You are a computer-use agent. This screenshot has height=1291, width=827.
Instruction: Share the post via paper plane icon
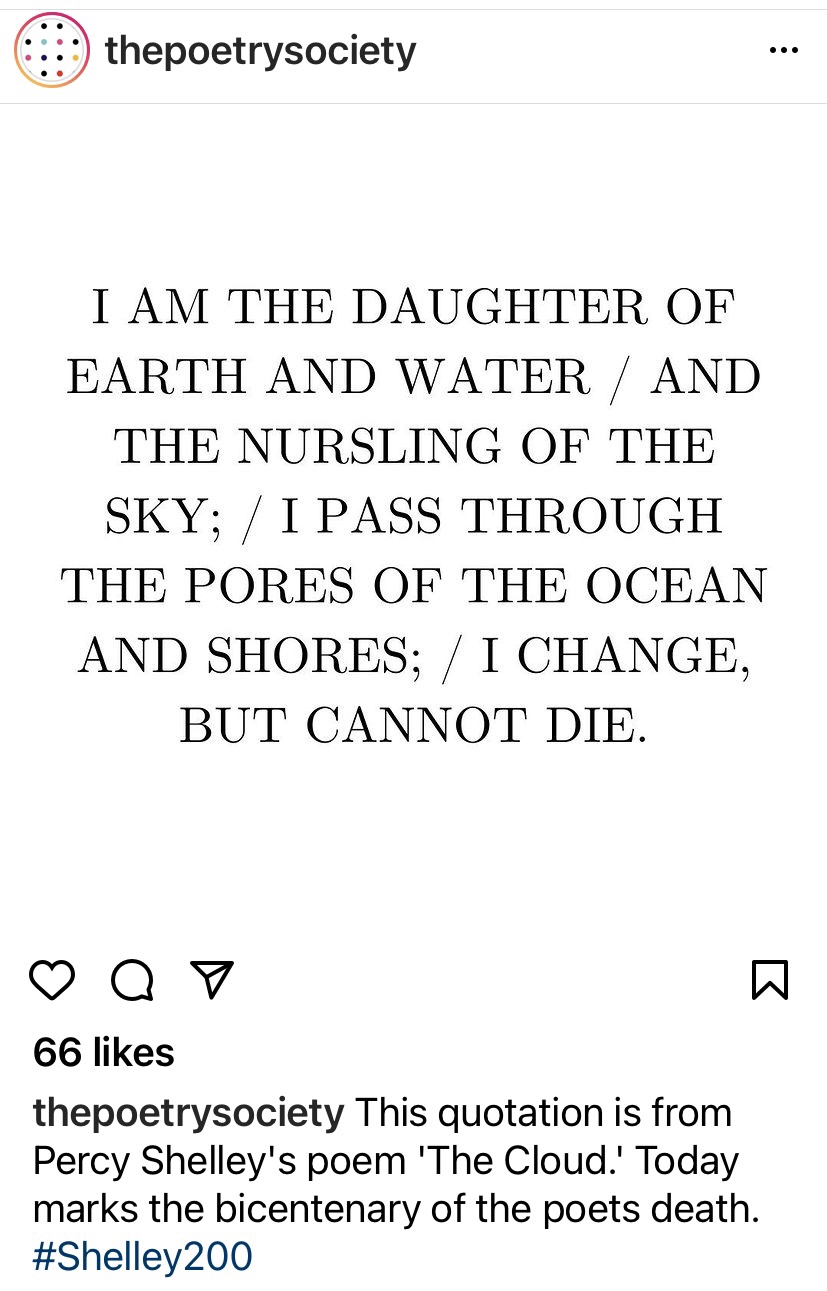click(x=211, y=980)
